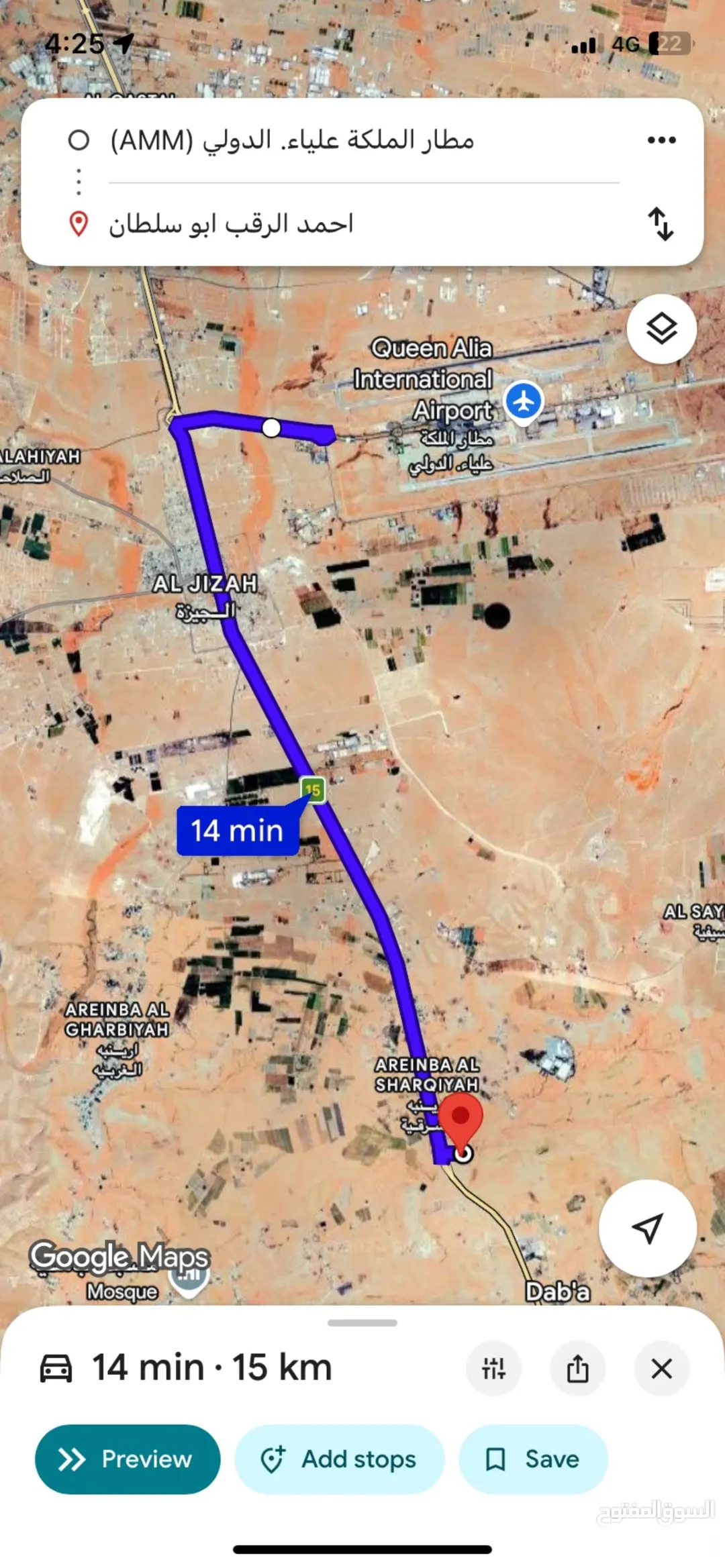Screen dimensions: 725x1568
Task: Select the 14 min route label
Action: 238,831
